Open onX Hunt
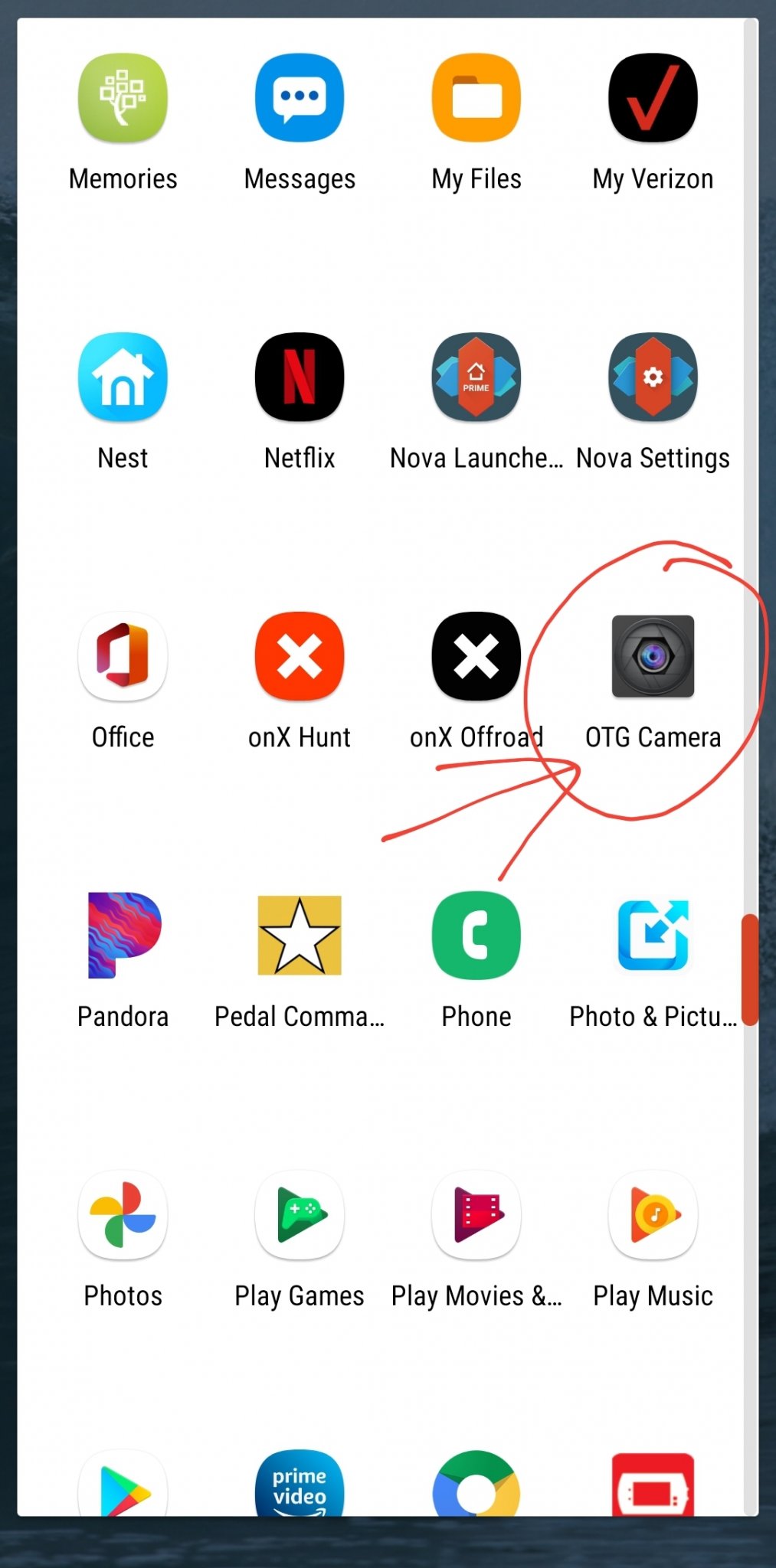The width and height of the screenshot is (776, 1568). (300, 657)
